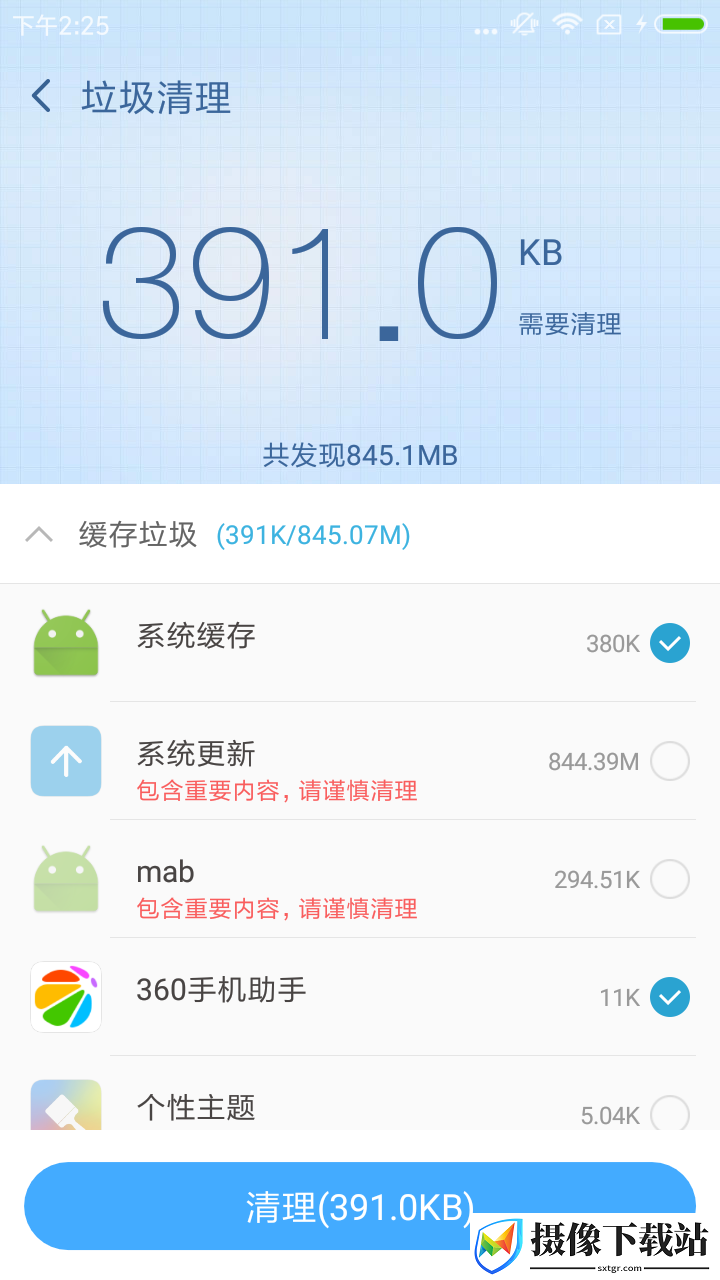Select the 个性主题 checkbox
The height and width of the screenshot is (1280, 720).
point(670,1113)
